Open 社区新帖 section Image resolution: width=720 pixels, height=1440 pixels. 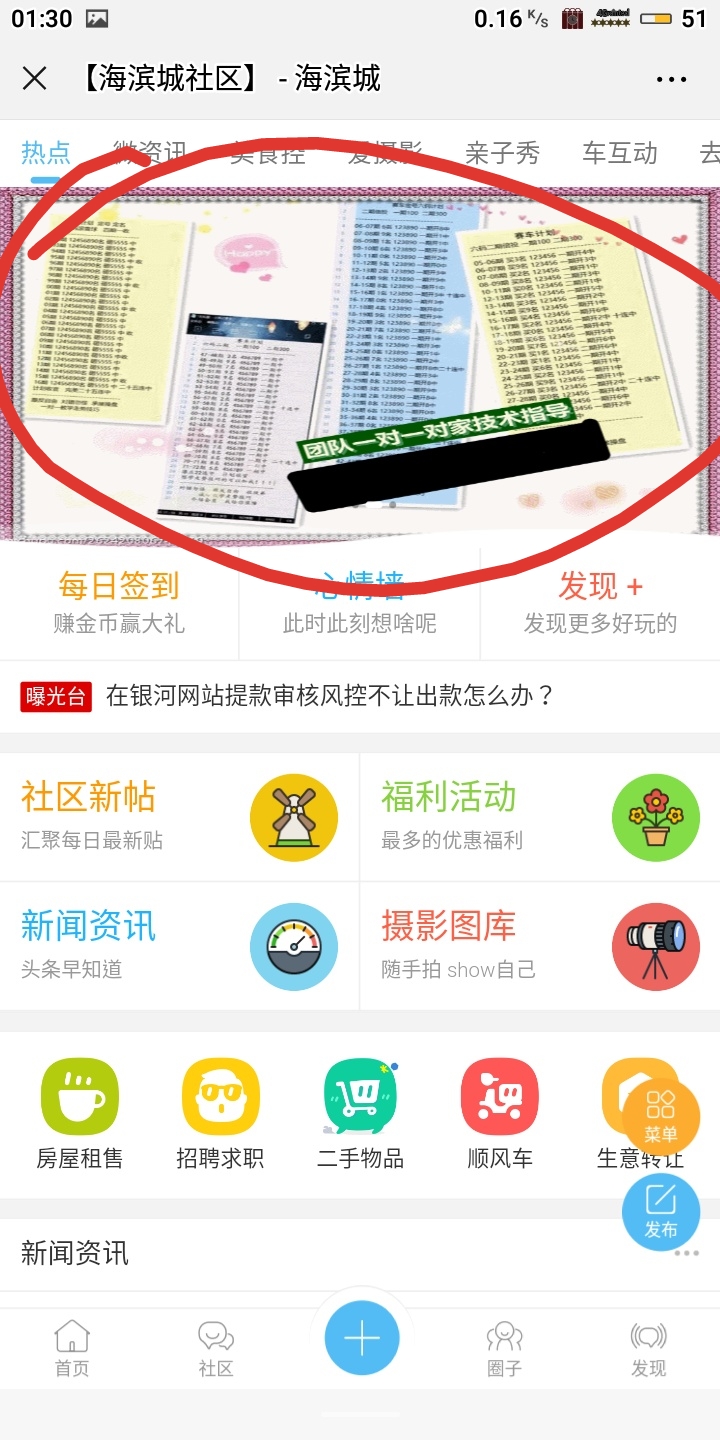pos(179,817)
